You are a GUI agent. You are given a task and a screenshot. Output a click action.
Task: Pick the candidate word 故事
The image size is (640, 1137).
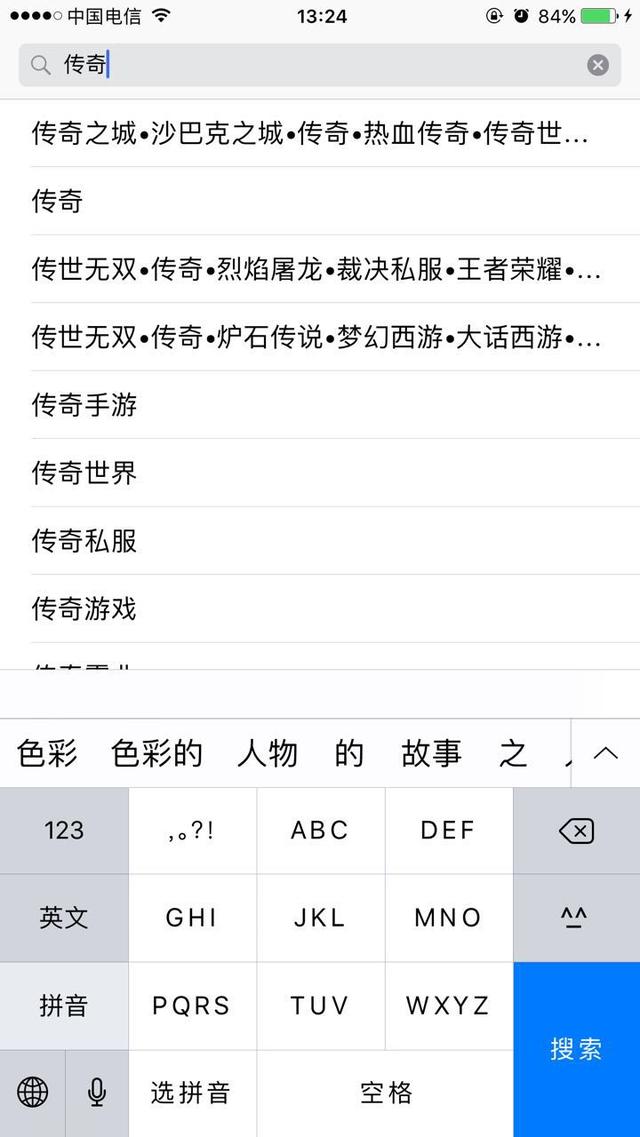tap(431, 753)
